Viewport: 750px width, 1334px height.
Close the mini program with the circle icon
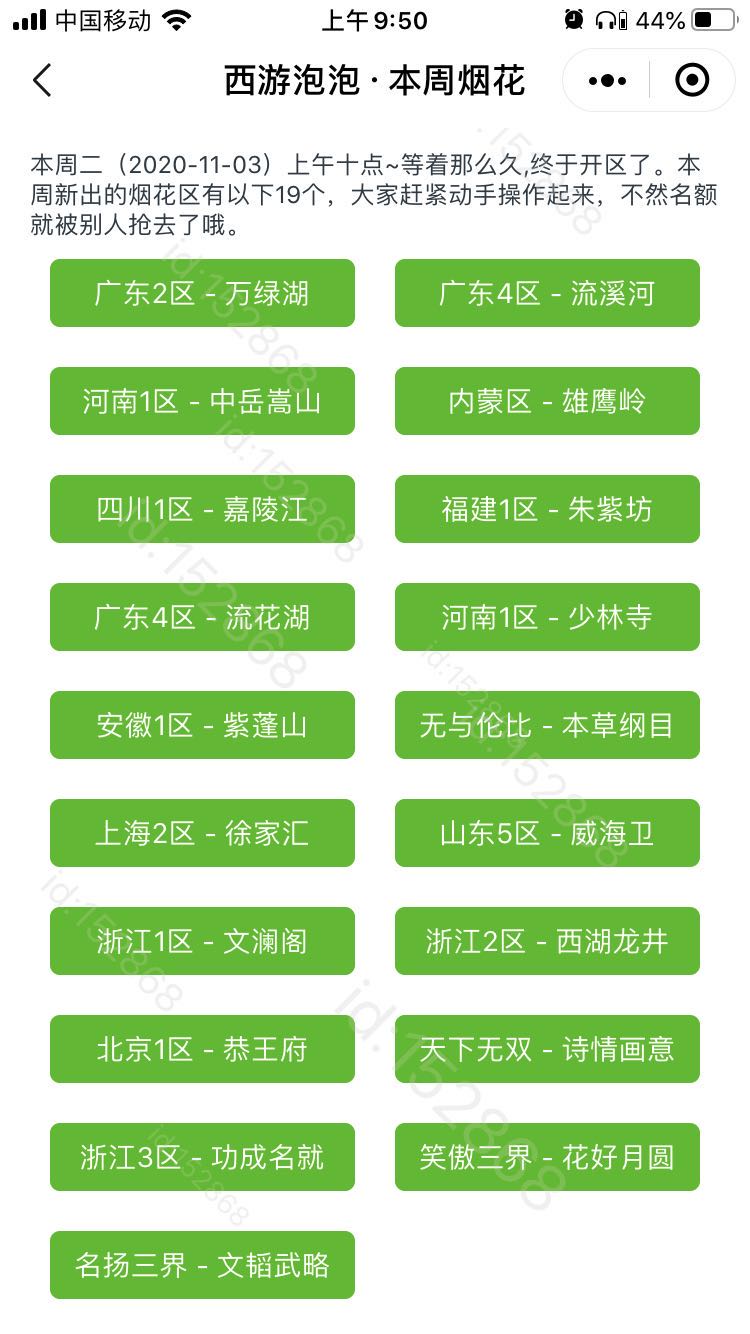pyautogui.click(x=692, y=80)
